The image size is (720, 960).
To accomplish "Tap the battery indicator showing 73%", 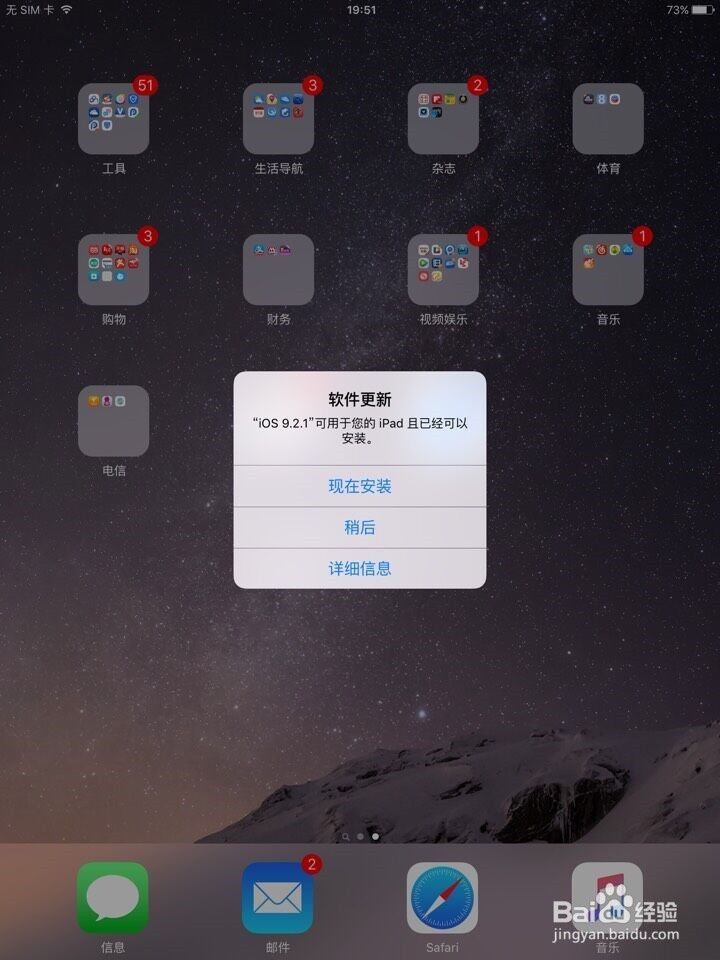I will (689, 10).
